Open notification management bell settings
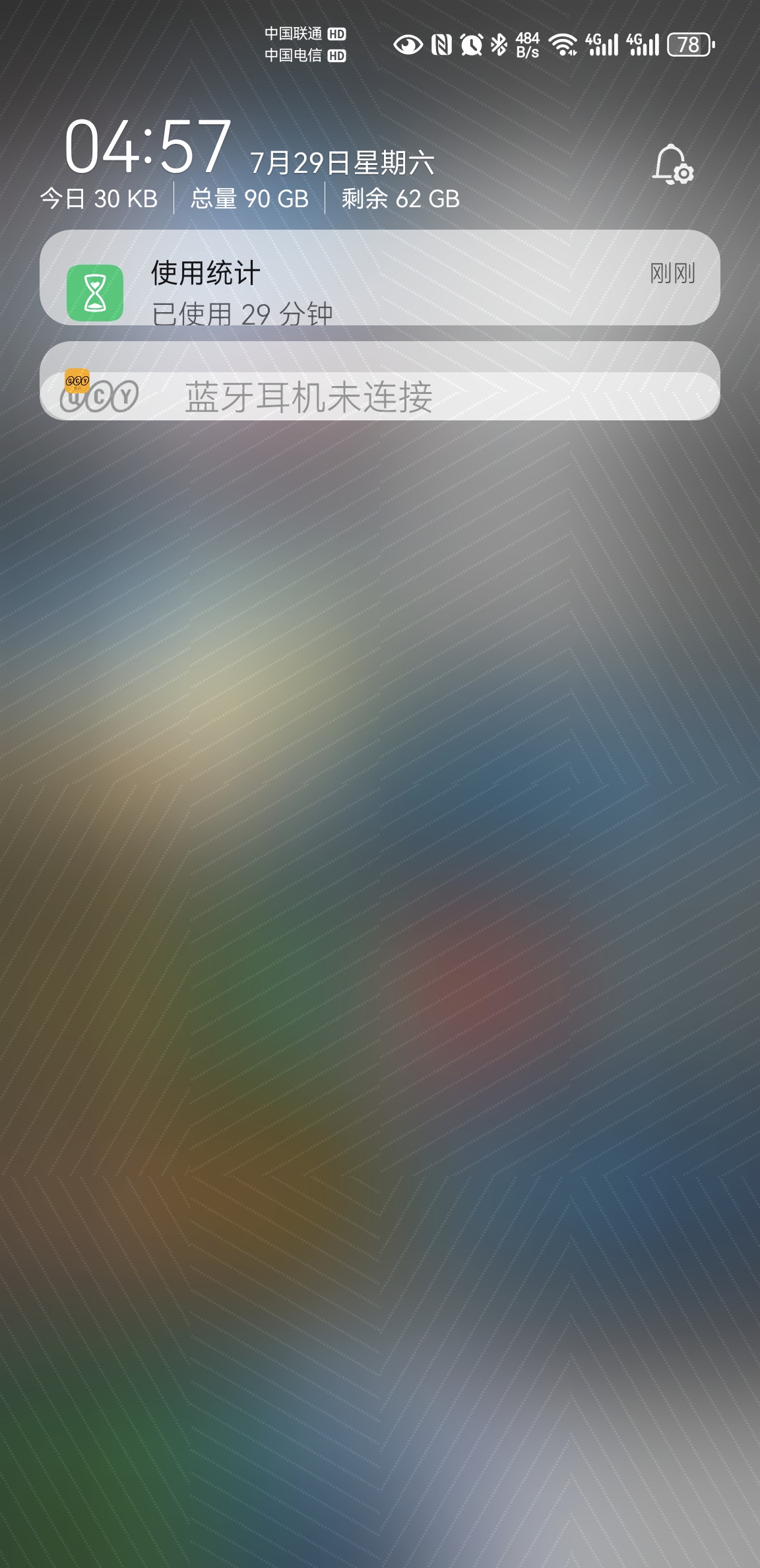Screen dimensions: 760x1568 (672, 164)
